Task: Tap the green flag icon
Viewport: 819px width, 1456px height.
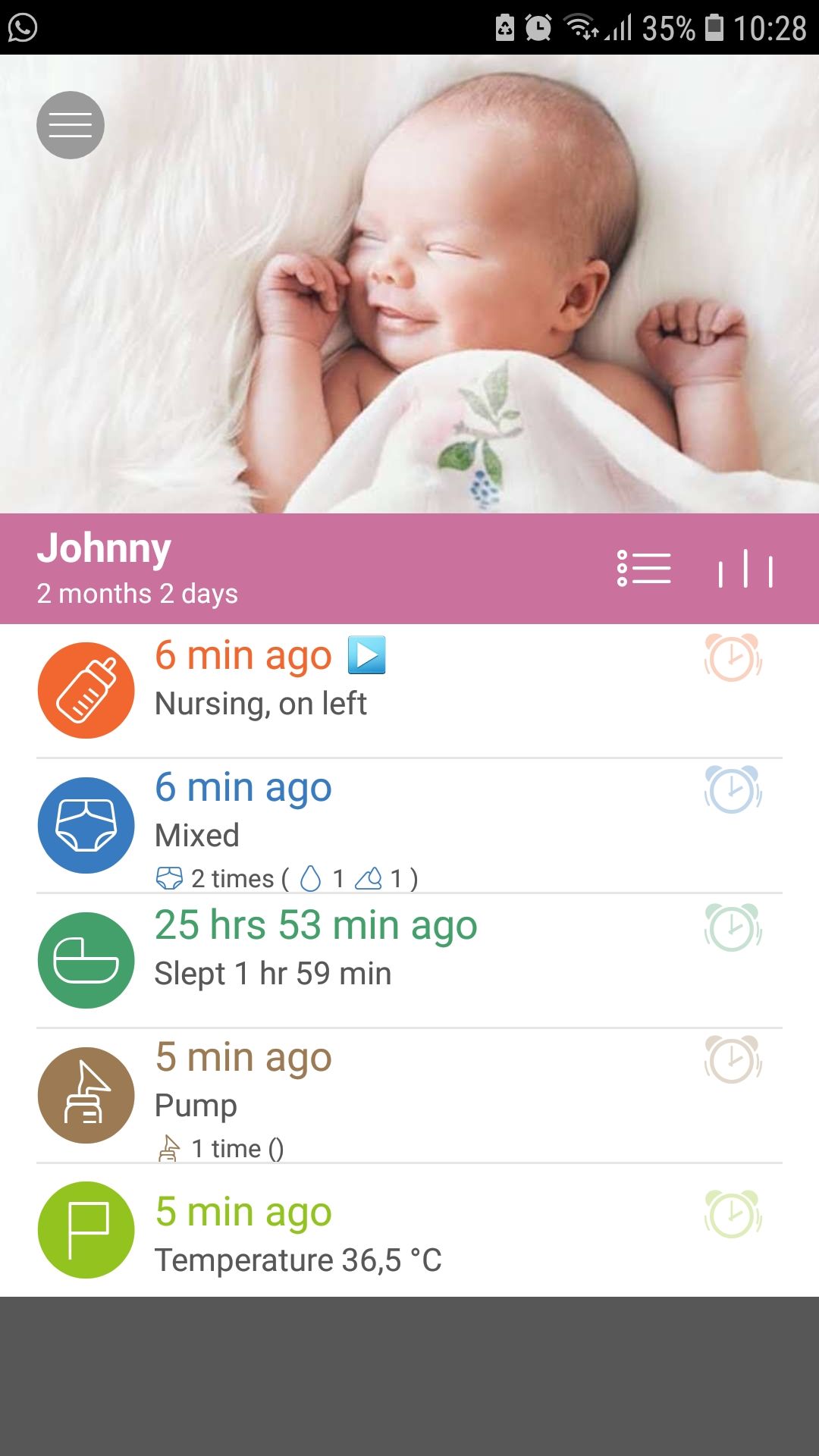Action: 86,1230
